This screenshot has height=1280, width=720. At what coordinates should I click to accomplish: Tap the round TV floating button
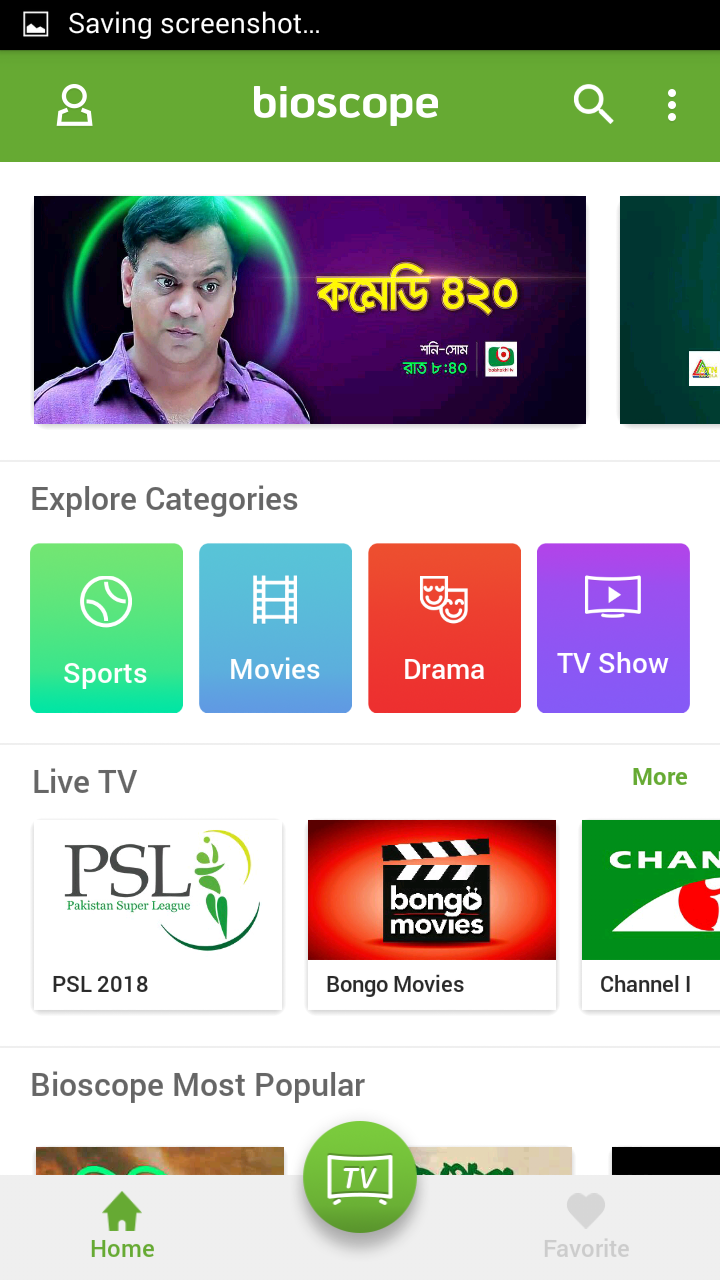[360, 1178]
